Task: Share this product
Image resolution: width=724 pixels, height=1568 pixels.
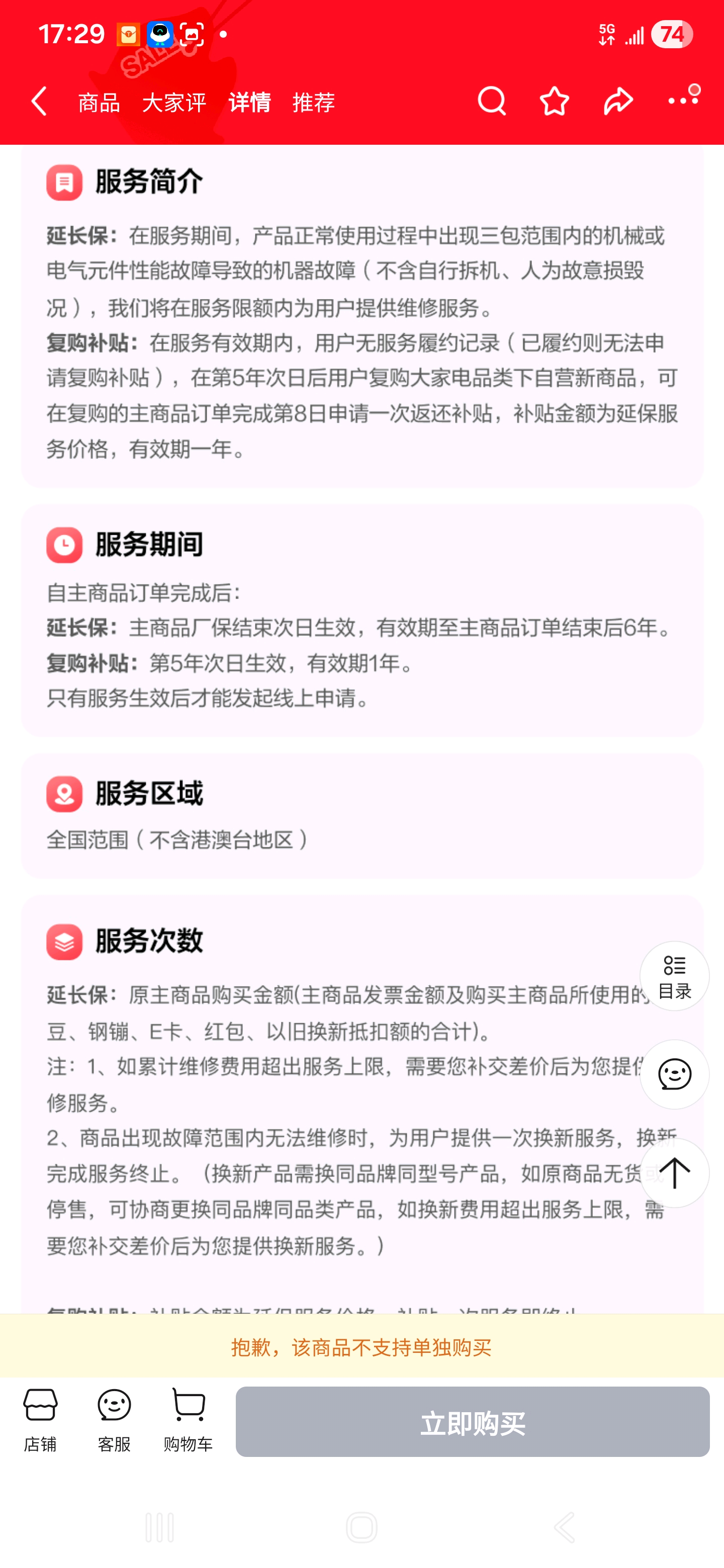Action: (618, 101)
